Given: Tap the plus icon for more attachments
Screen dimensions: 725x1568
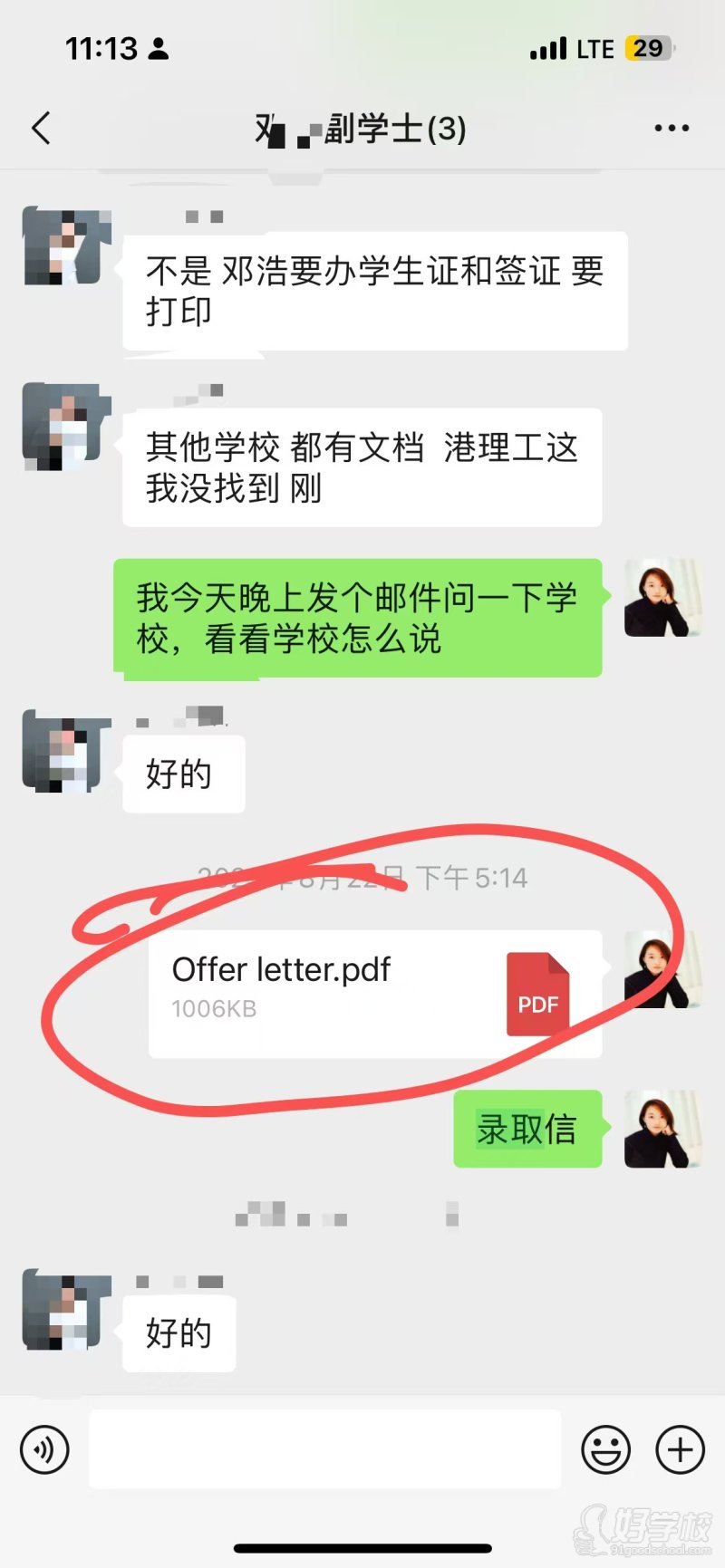Looking at the screenshot, I should tap(680, 1449).
